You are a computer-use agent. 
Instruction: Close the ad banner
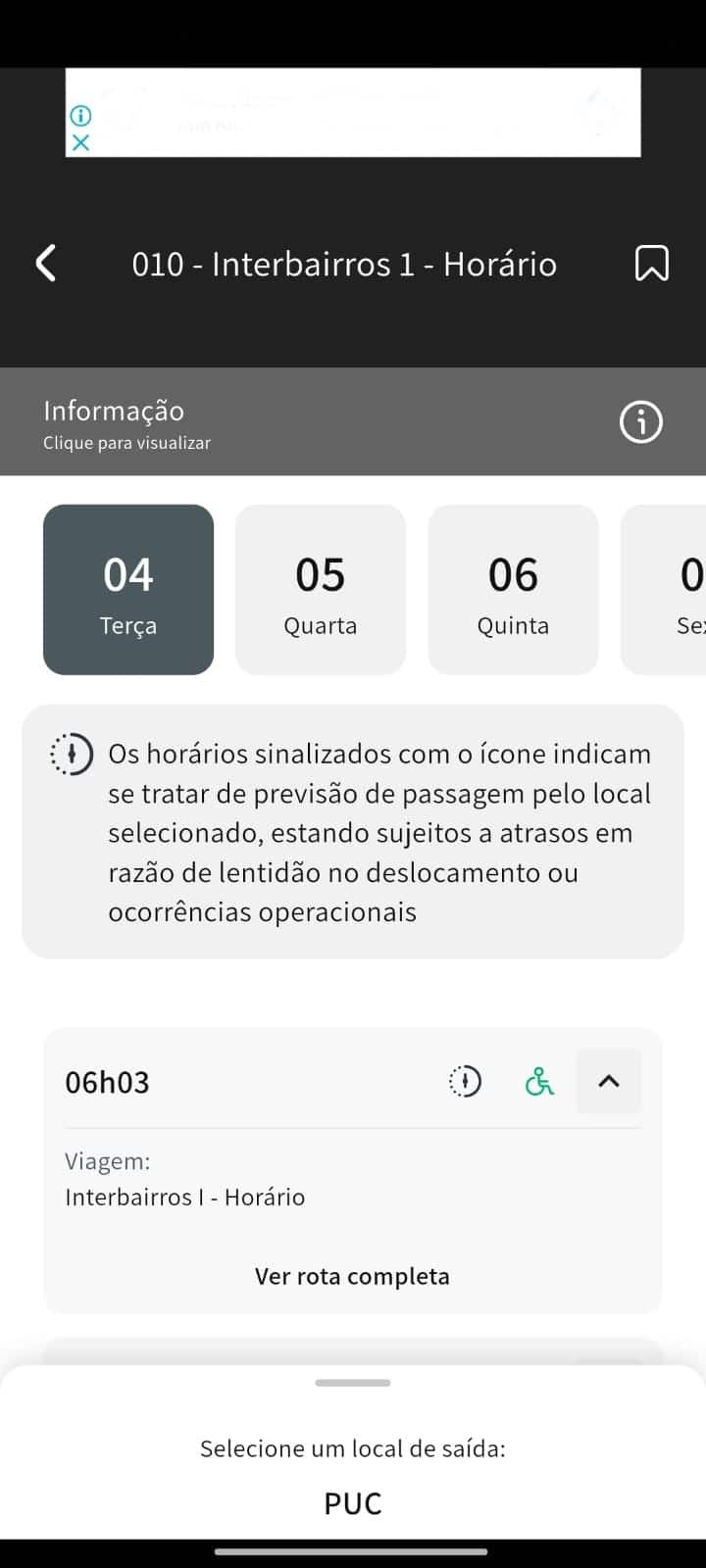80,143
